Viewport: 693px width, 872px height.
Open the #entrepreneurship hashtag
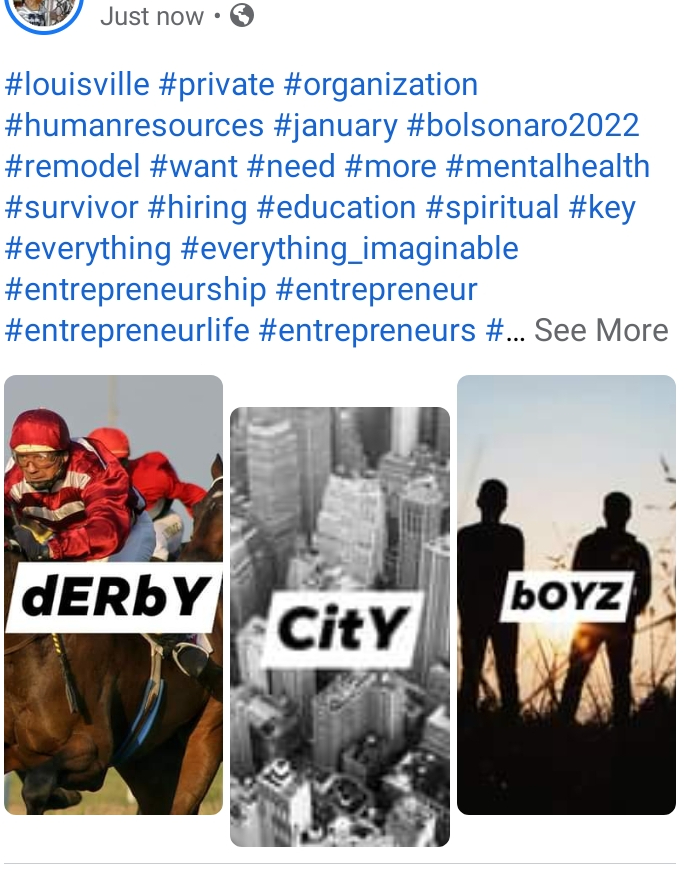coord(135,290)
